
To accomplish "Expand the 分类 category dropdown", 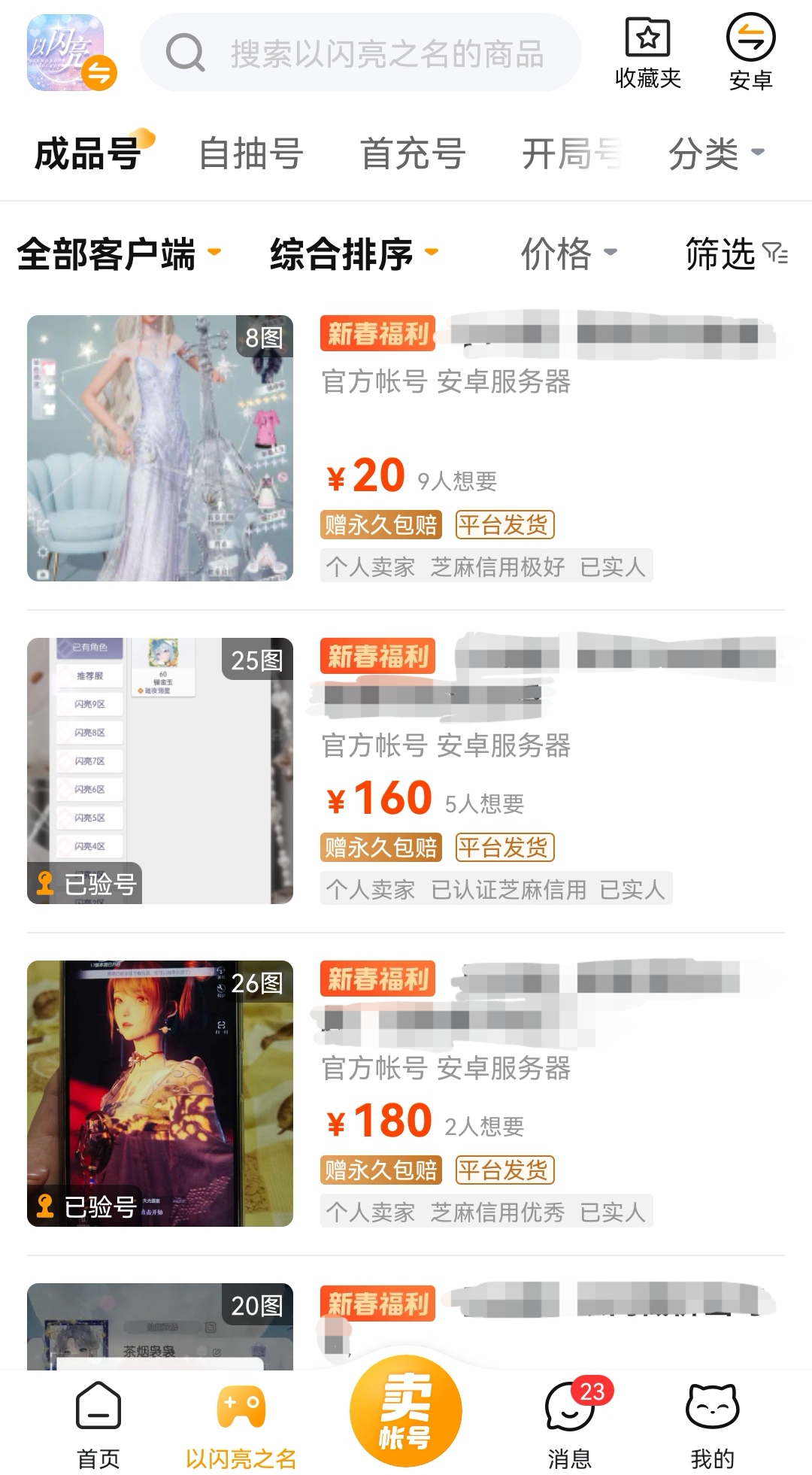I will pyautogui.click(x=715, y=154).
